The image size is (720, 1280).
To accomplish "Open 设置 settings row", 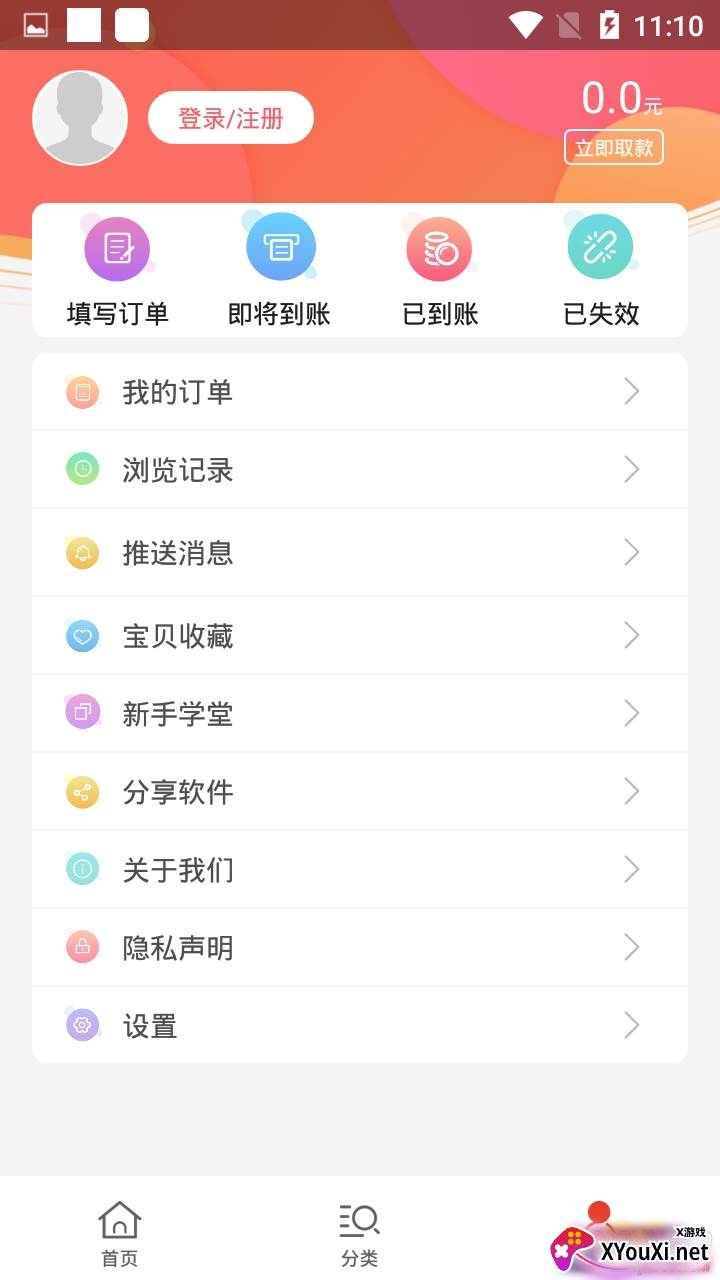I will click(x=360, y=1026).
